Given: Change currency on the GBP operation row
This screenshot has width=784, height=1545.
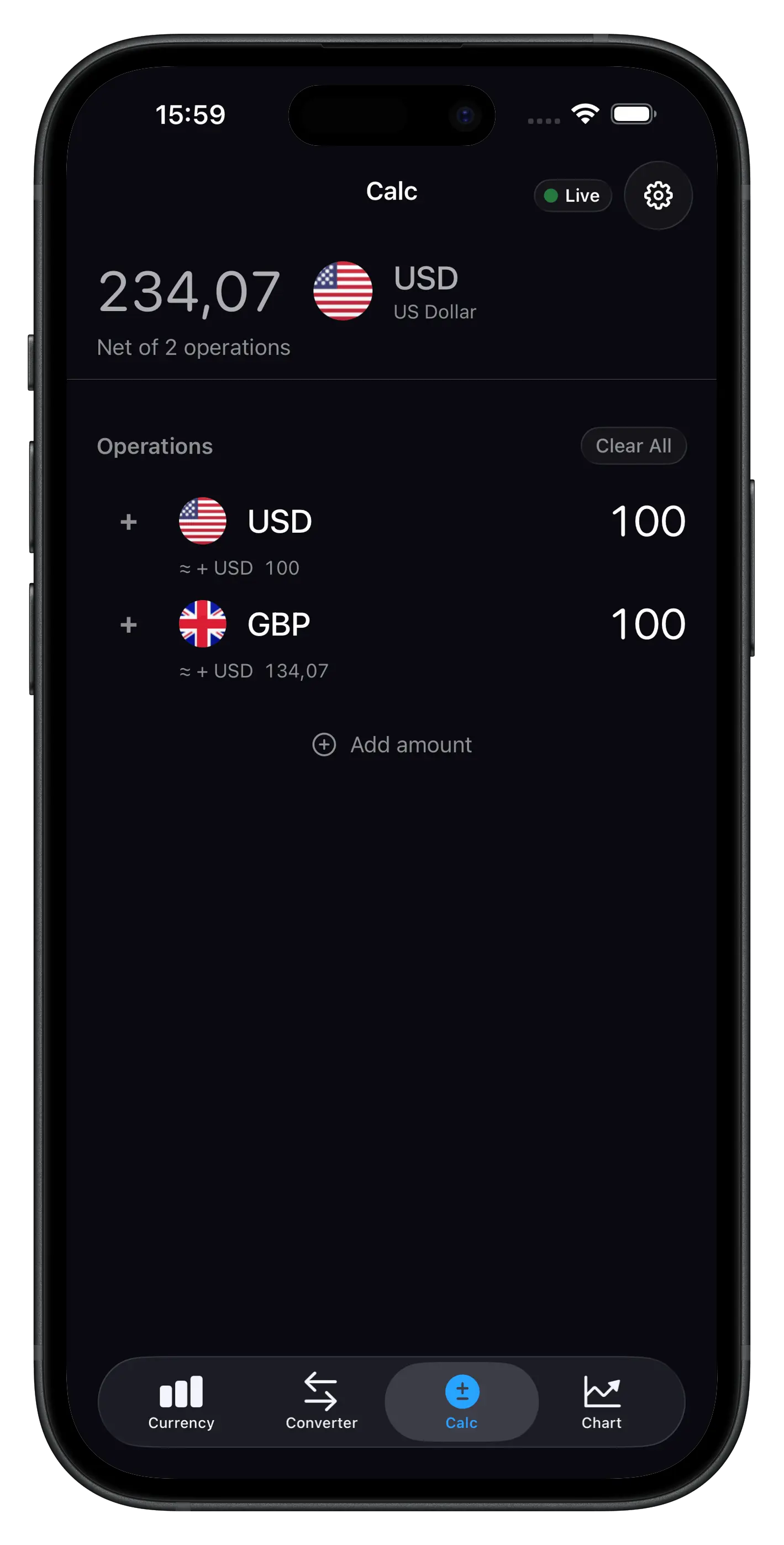Looking at the screenshot, I should [278, 624].
